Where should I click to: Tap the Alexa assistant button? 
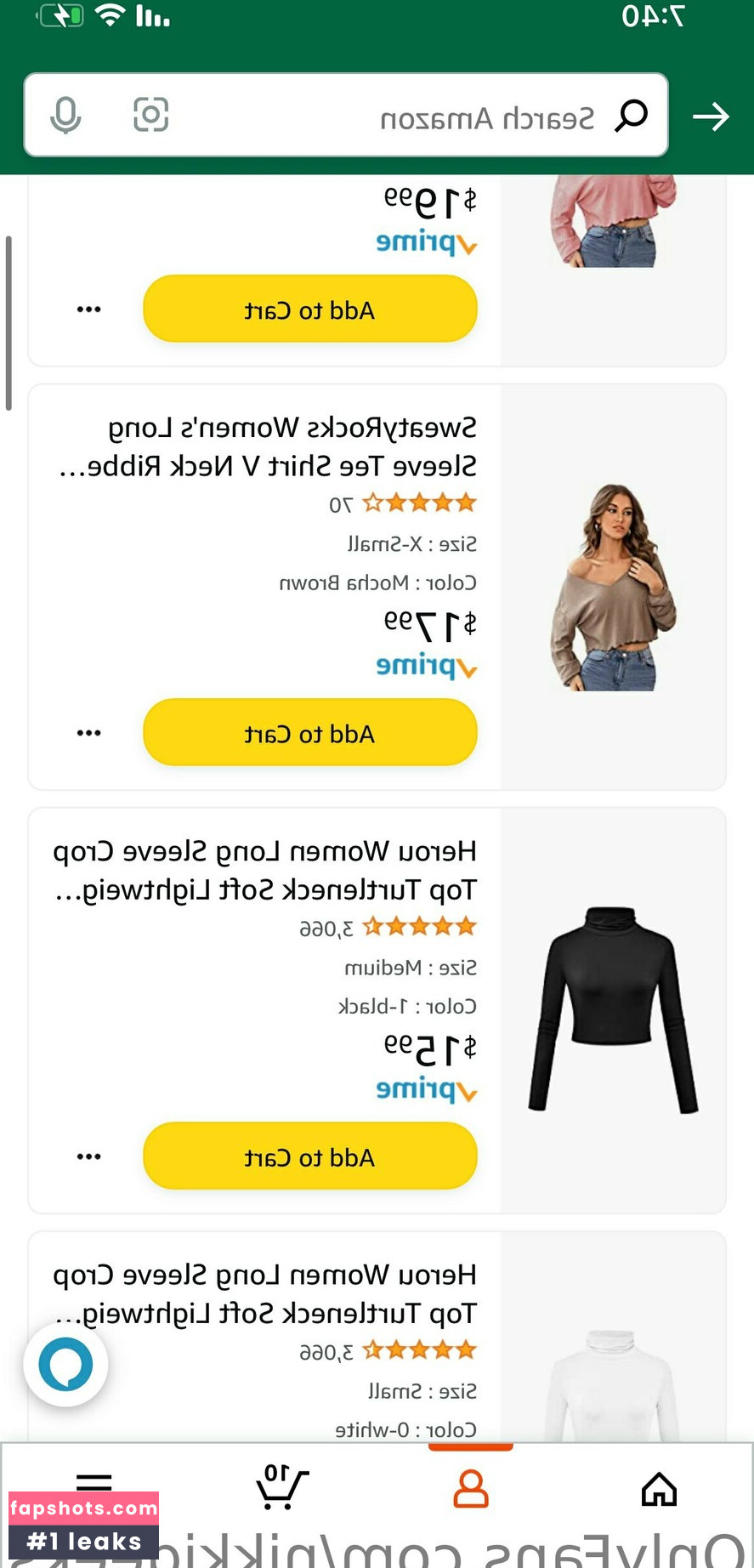(65, 1364)
